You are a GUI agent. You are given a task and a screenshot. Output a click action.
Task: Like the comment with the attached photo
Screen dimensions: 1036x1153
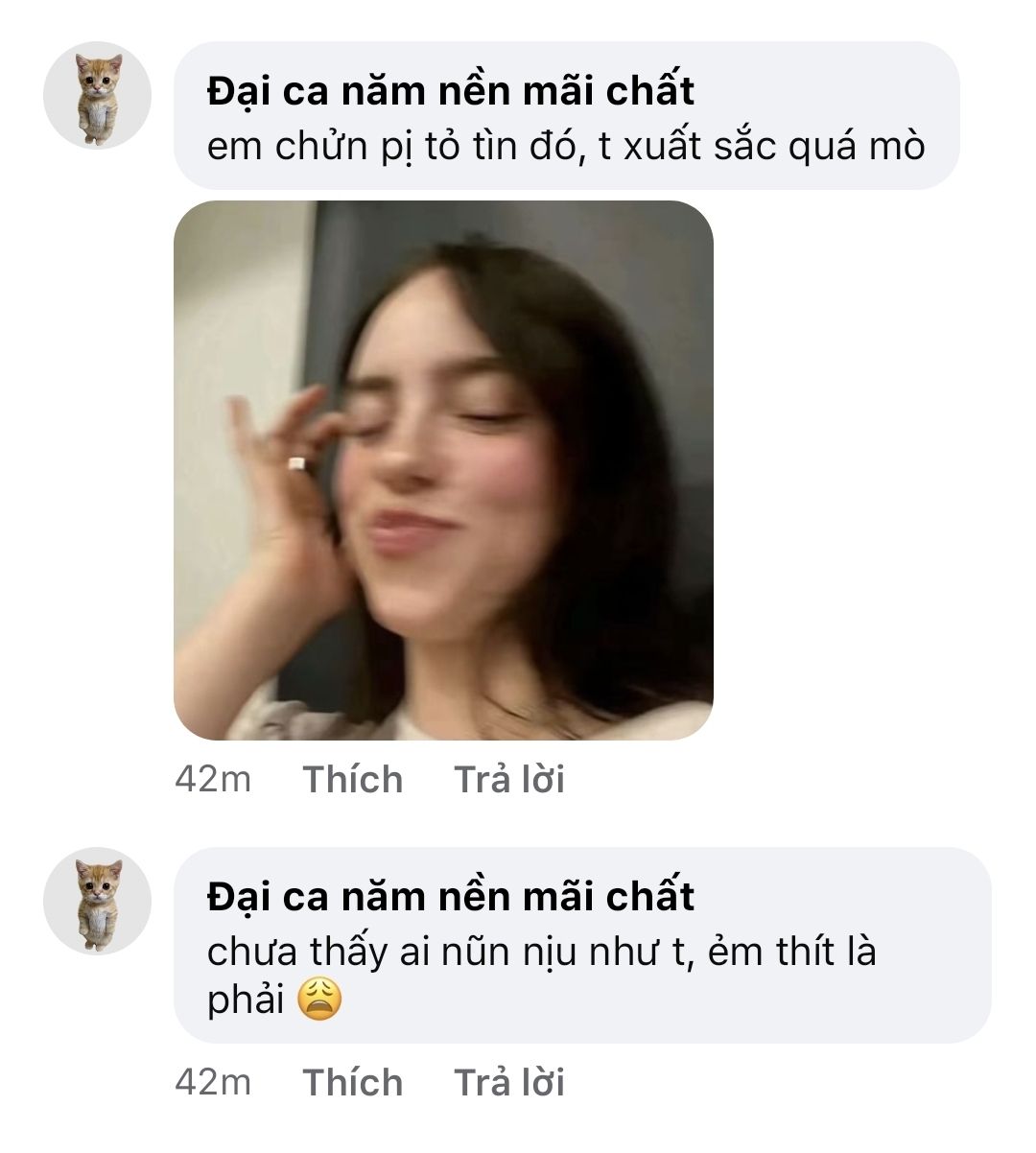[x=353, y=780]
